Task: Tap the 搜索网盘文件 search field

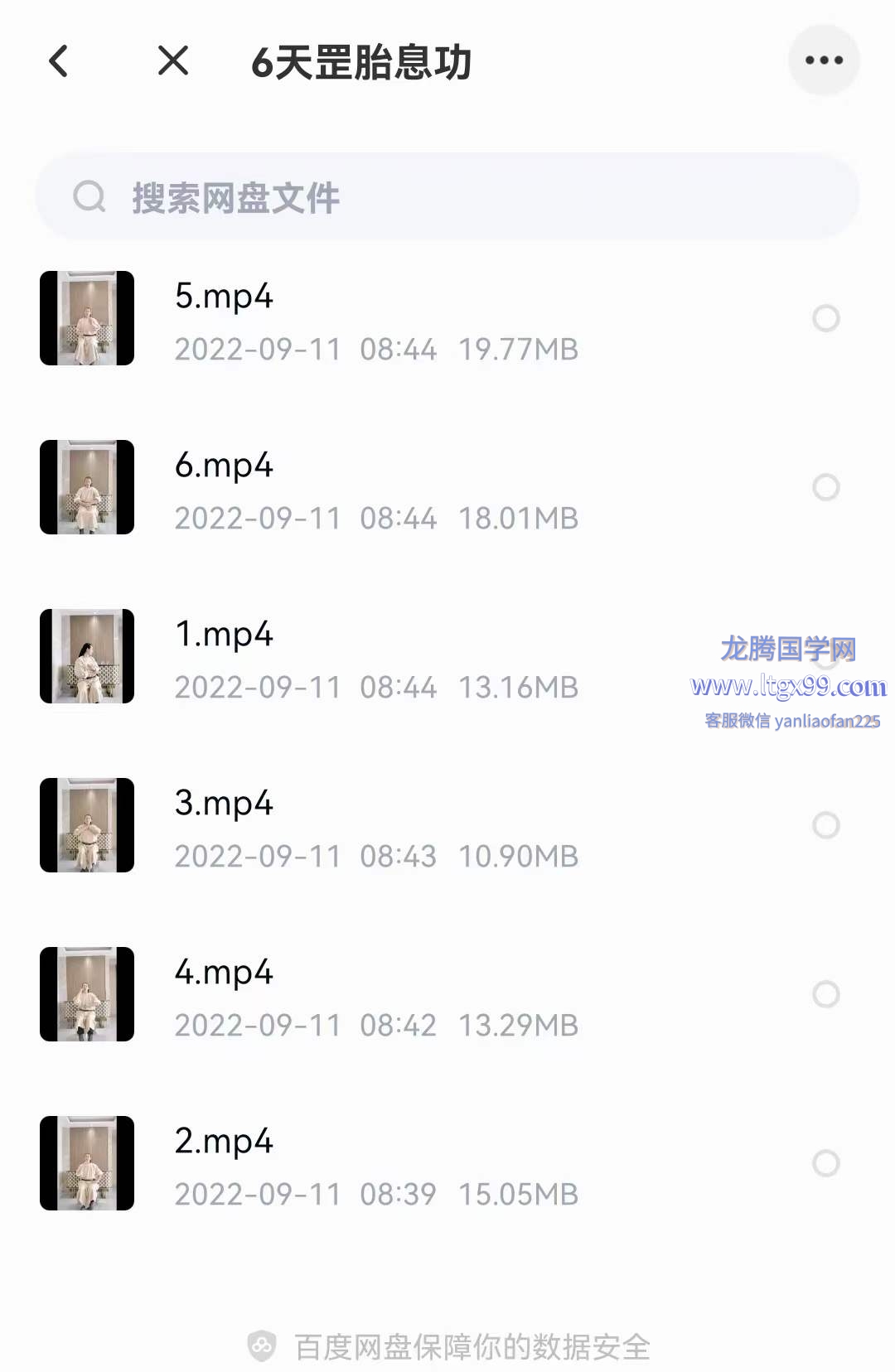Action: point(447,197)
